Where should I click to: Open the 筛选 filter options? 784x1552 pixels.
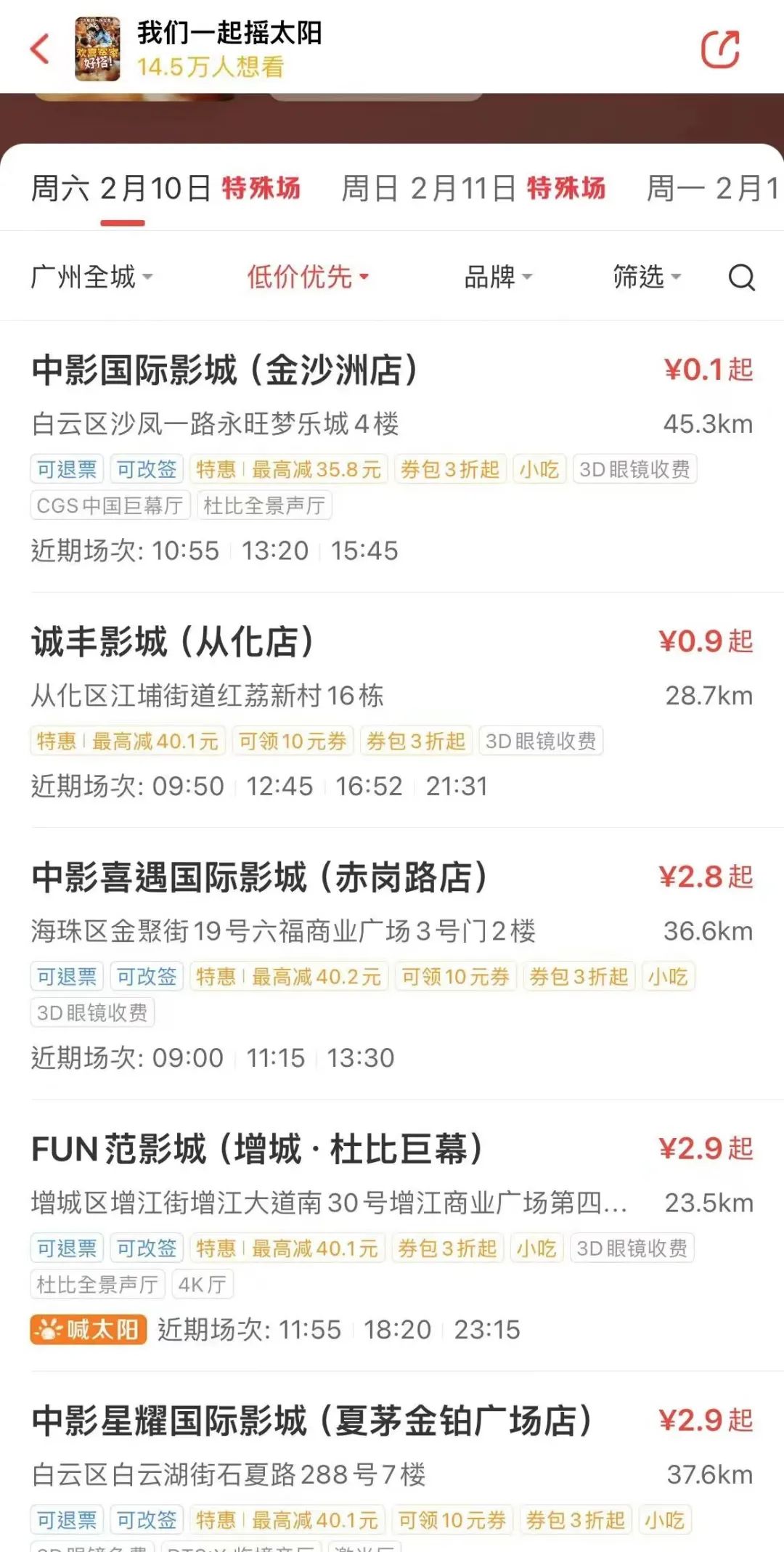click(646, 277)
